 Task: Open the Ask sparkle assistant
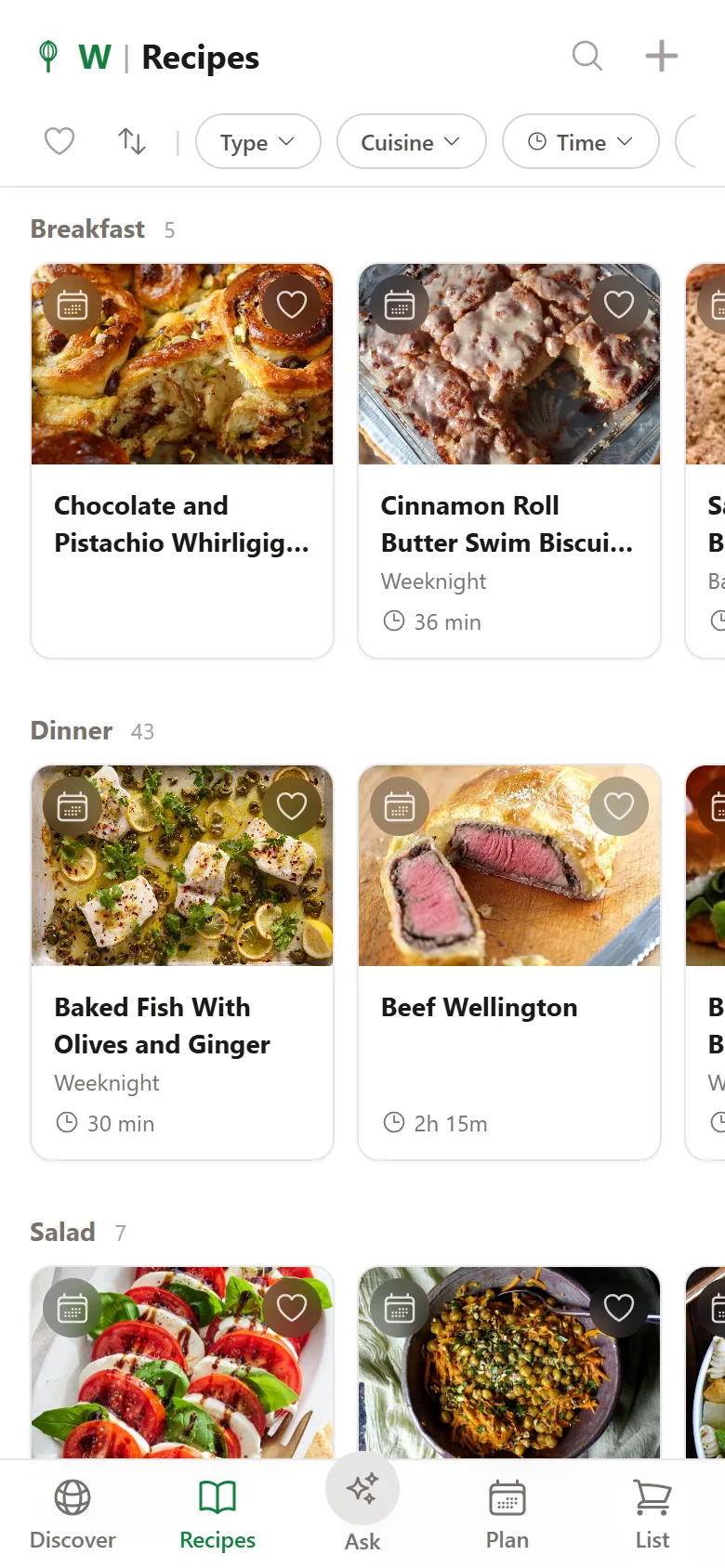tap(362, 1505)
